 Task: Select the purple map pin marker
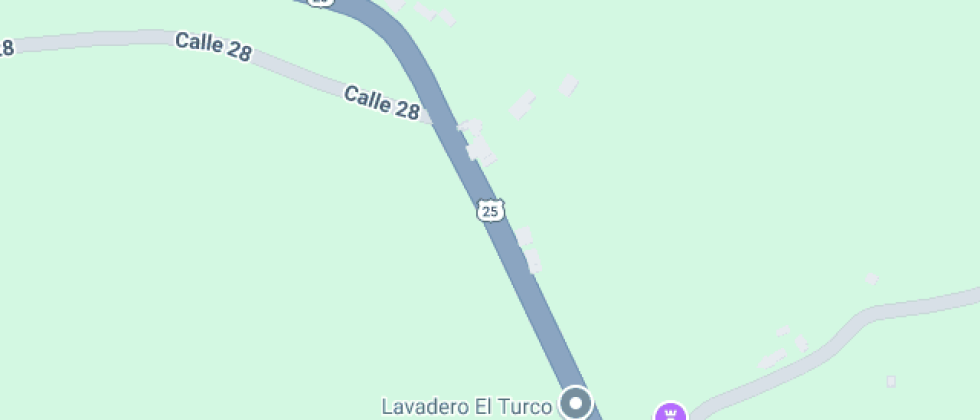click(670, 413)
